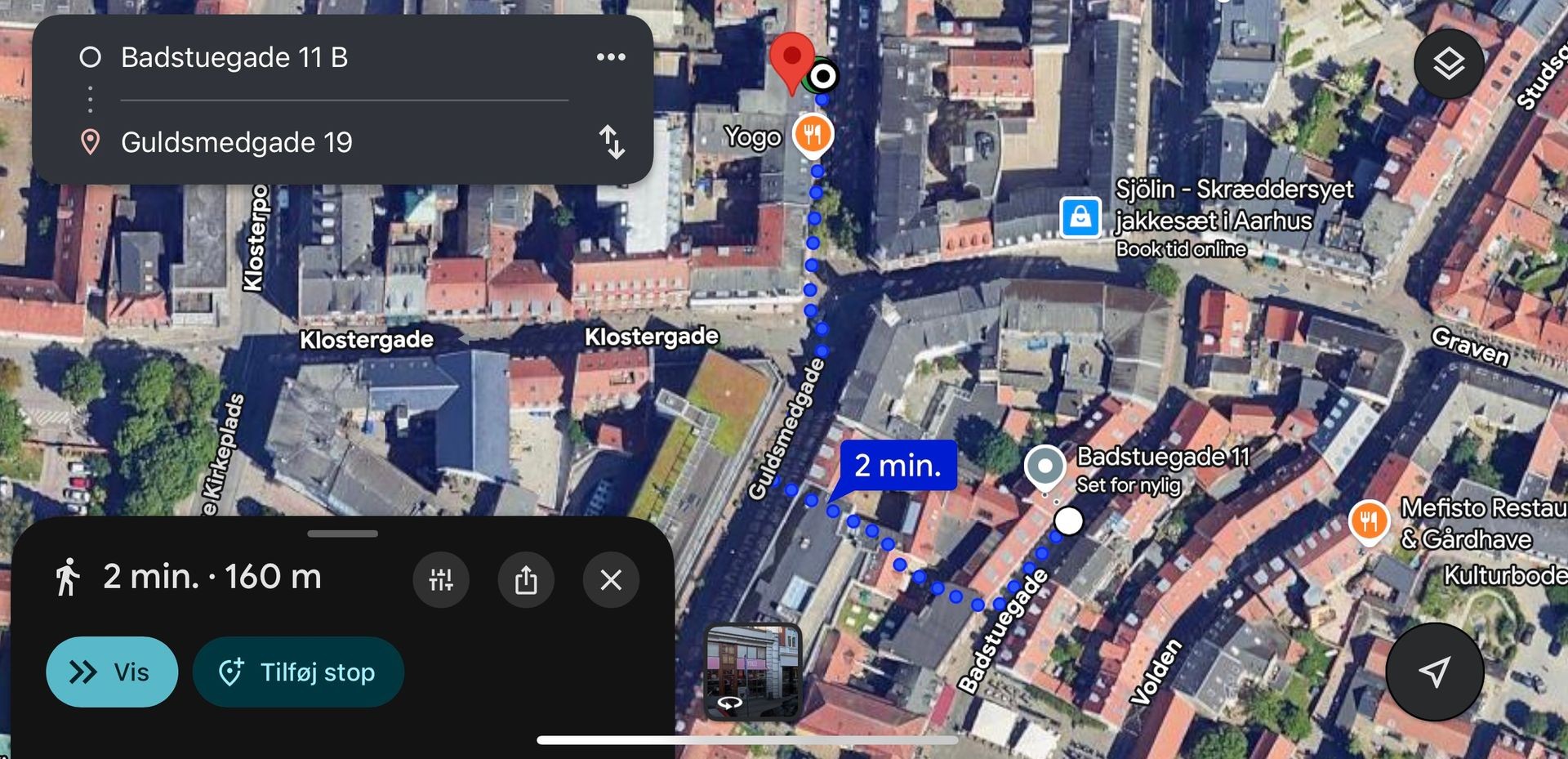
Task: Open route options sliders
Action: click(x=441, y=580)
